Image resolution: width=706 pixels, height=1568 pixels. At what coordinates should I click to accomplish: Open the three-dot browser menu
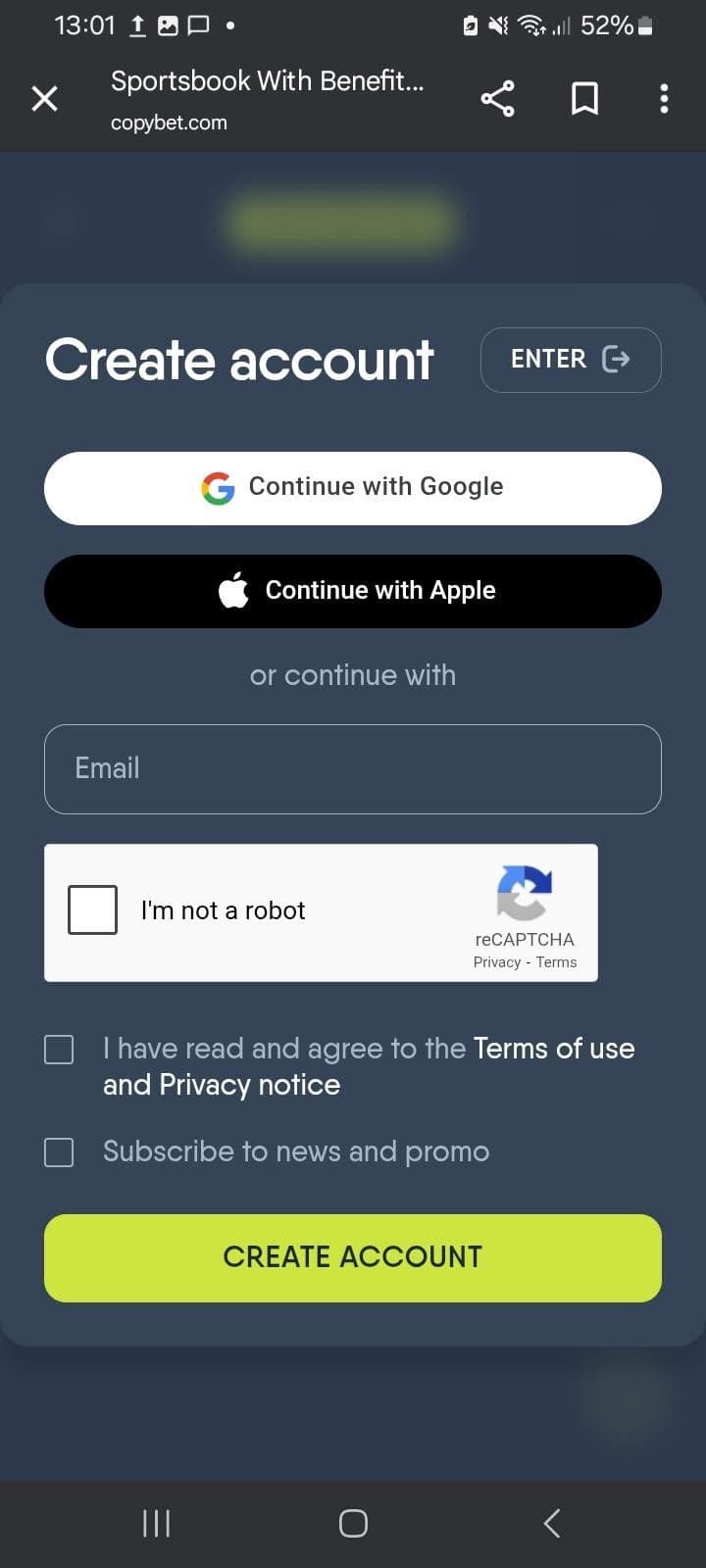point(664,98)
